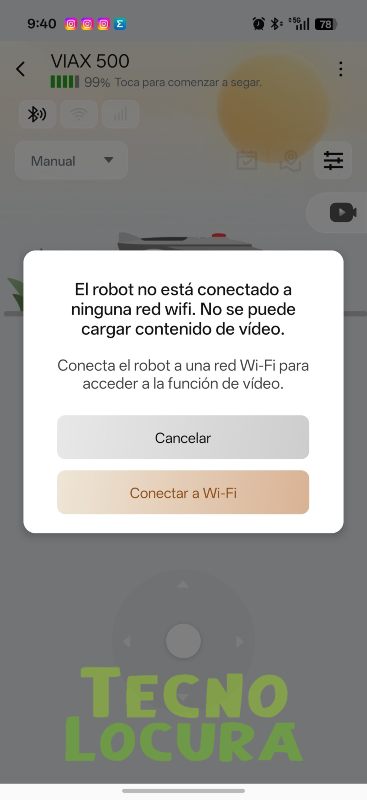Image resolution: width=367 pixels, height=800 pixels.
Task: Go back with the top-left arrow
Action: (x=20, y=69)
